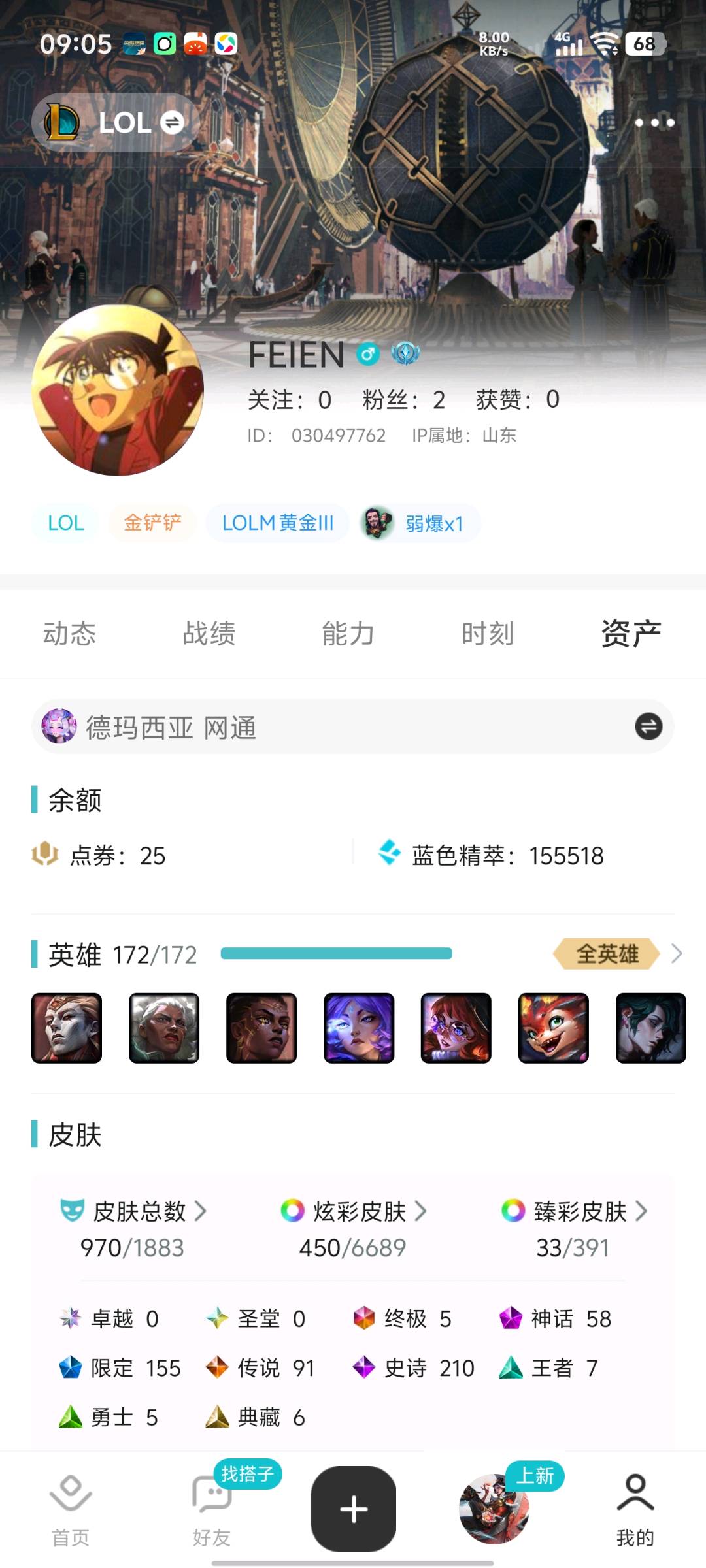
Task: Change server from 德玛西亚 网通
Action: point(648,727)
